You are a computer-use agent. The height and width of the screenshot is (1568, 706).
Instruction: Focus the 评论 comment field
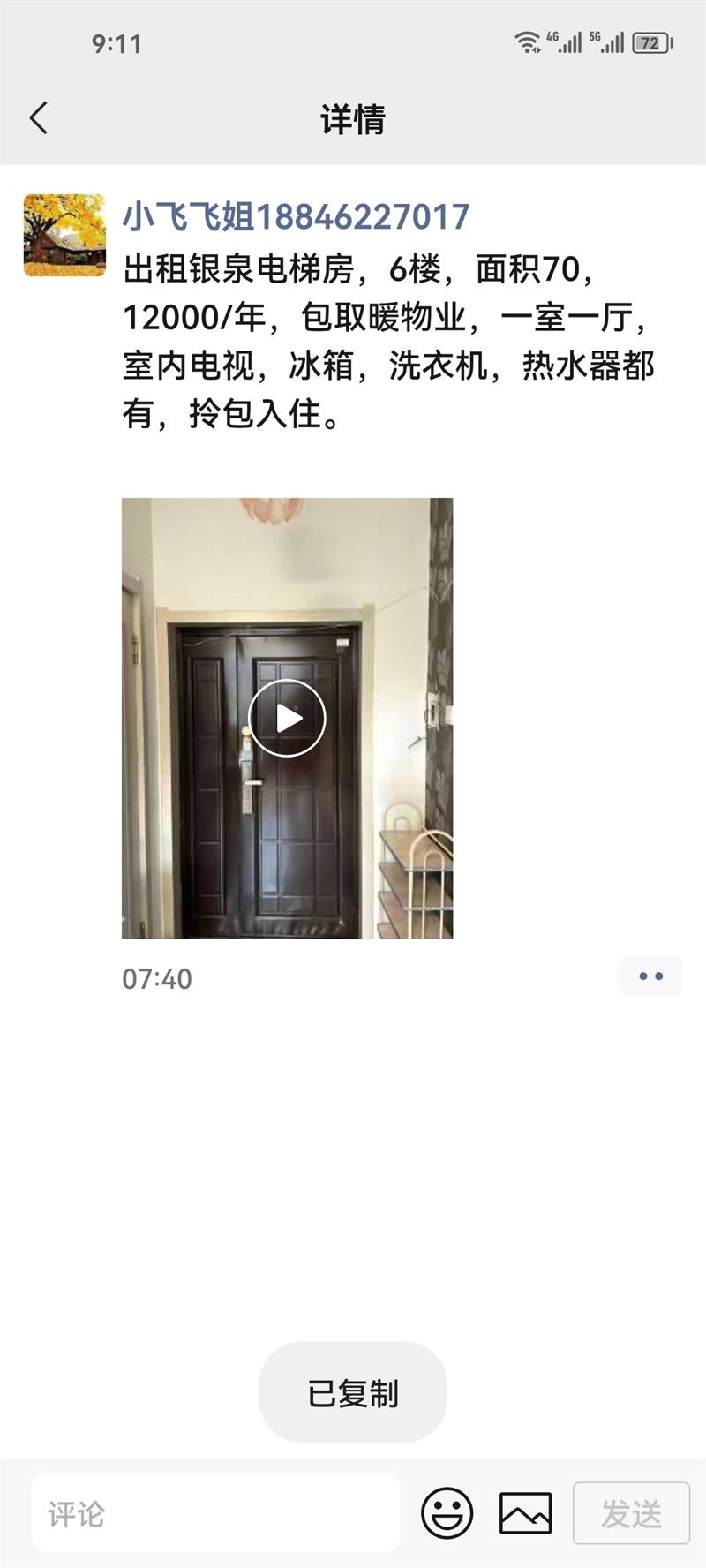tap(215, 1513)
